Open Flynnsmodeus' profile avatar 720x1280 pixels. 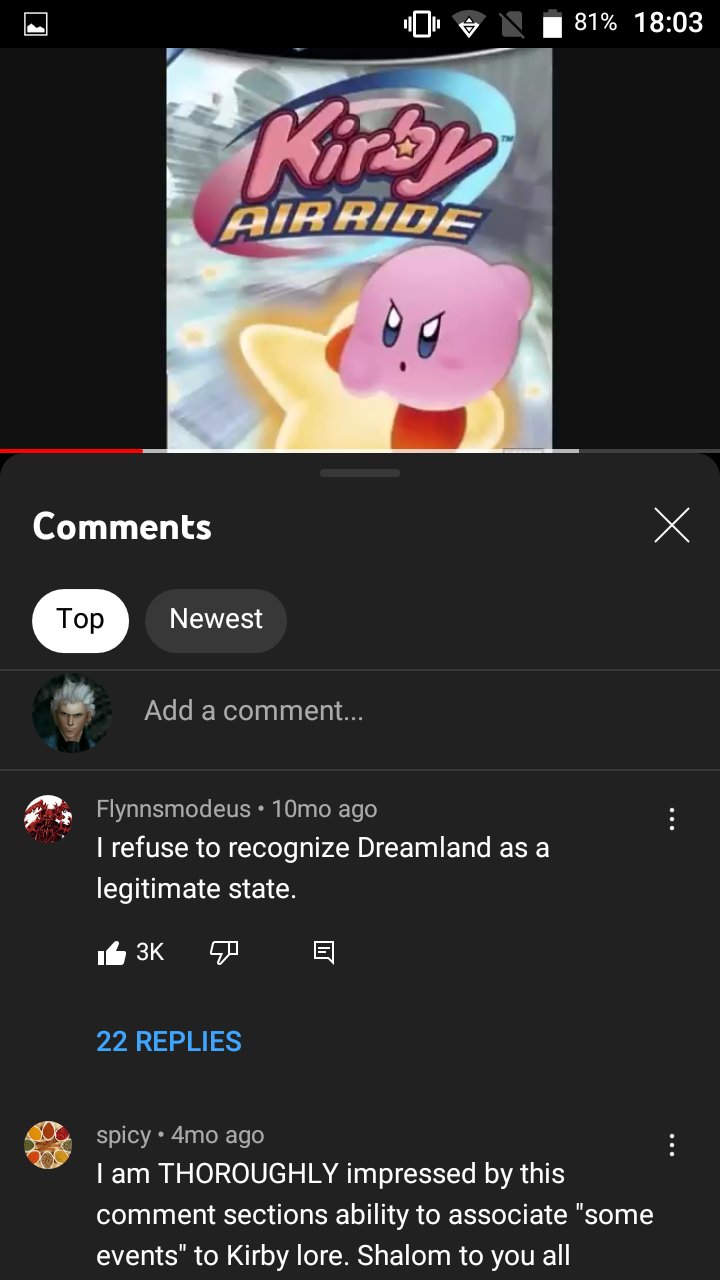(48, 819)
